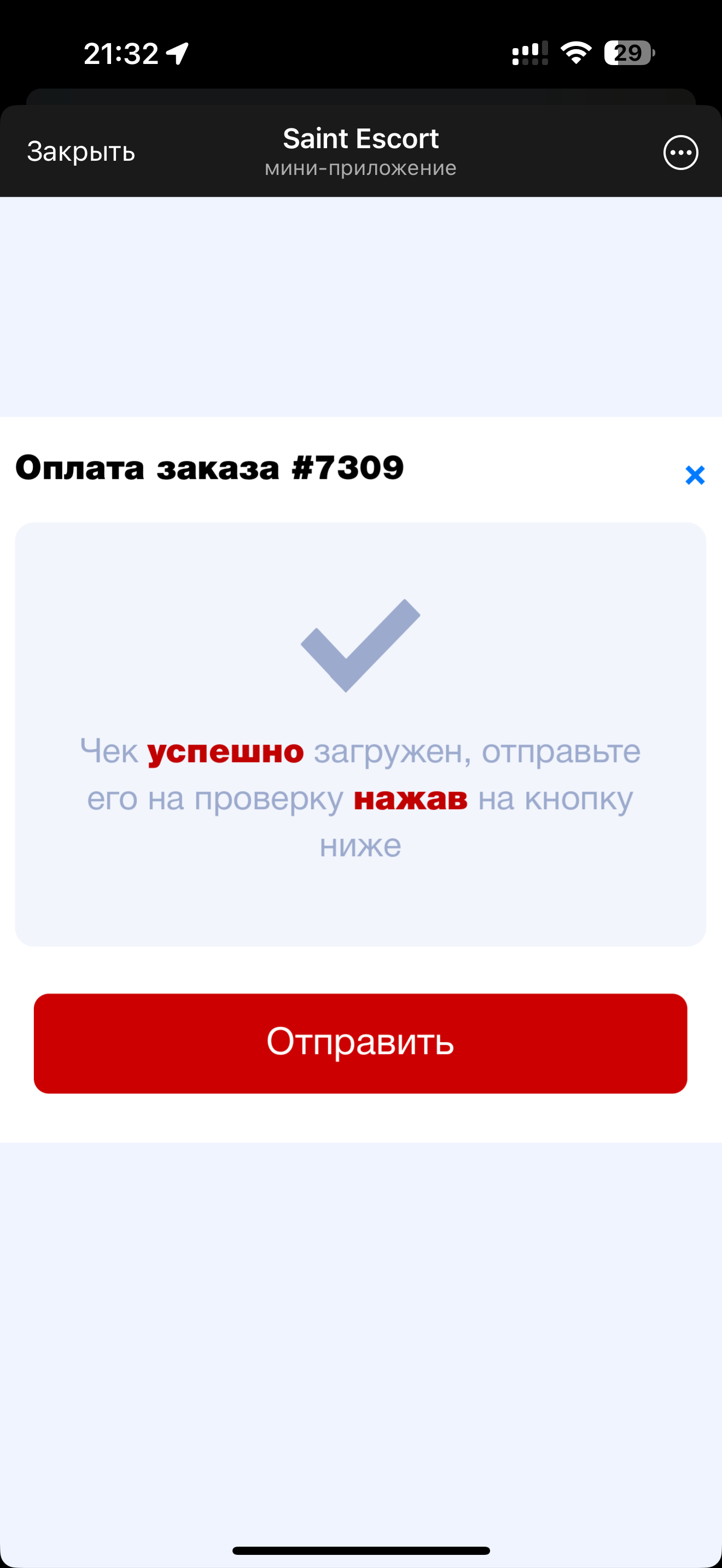Tap Закрыть to close the mini-app
This screenshot has width=722, height=1568.
coord(81,152)
